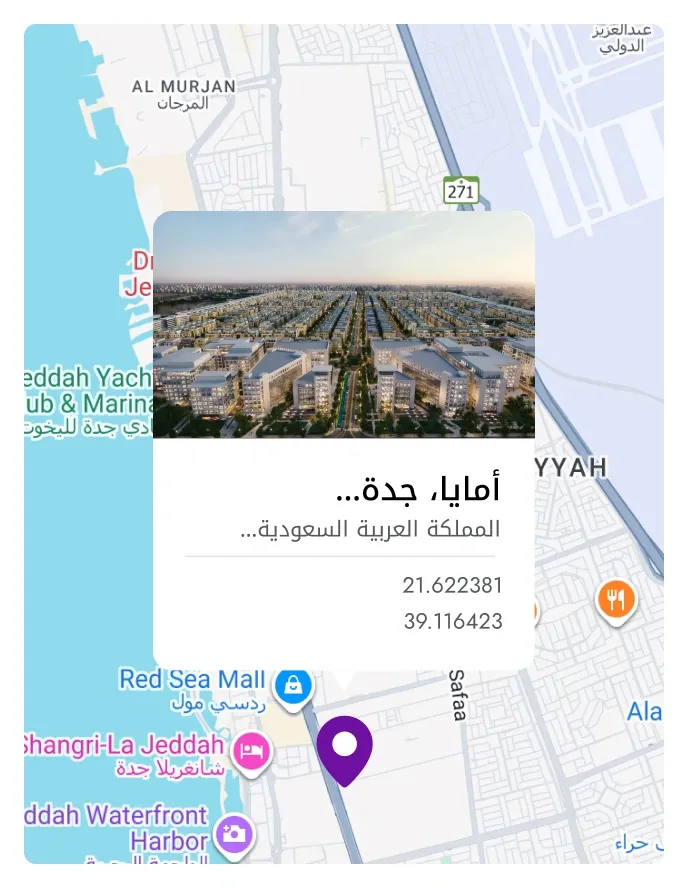Select the Jeddah Waterfront Harbor photo marker
Viewport: 688px width, 888px height.
click(235, 833)
